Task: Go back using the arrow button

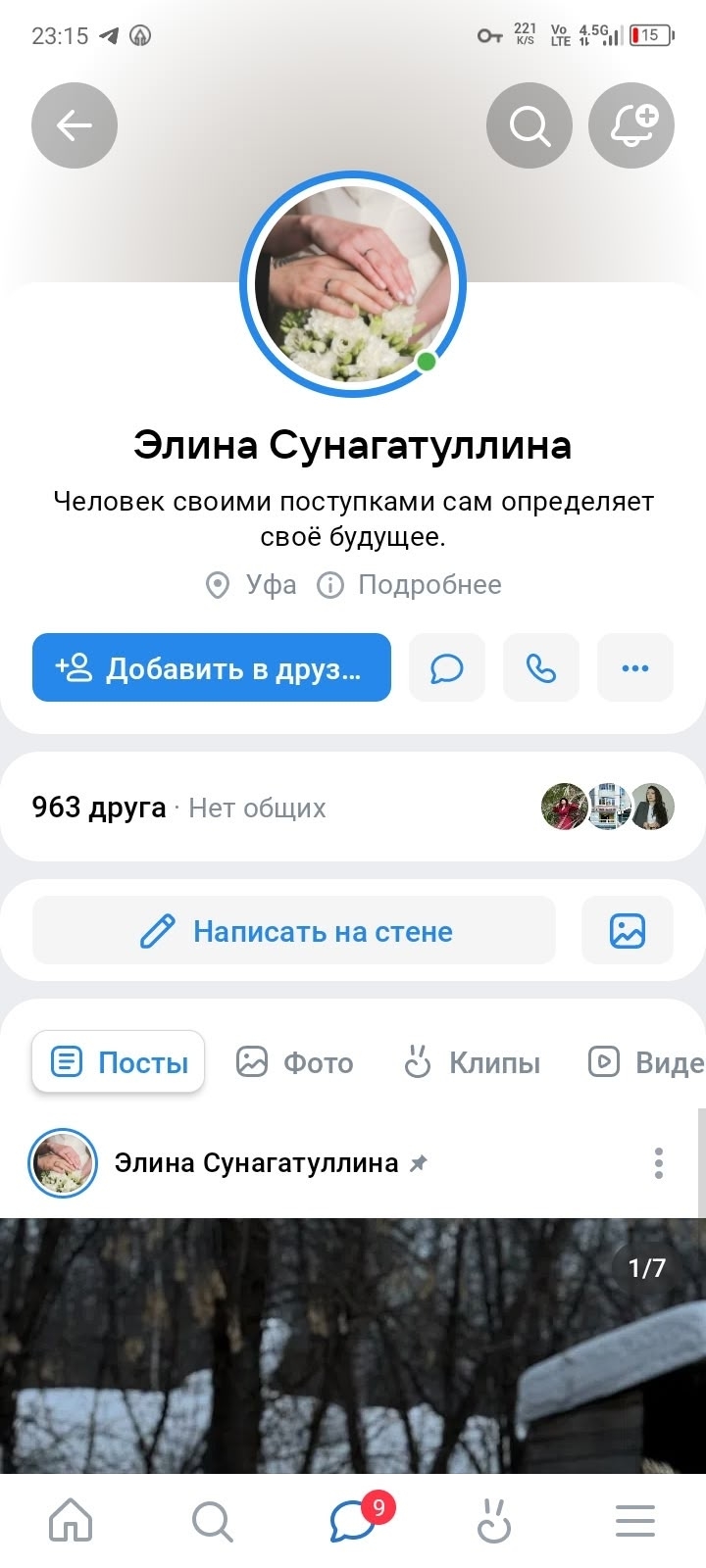Action: pos(75,125)
